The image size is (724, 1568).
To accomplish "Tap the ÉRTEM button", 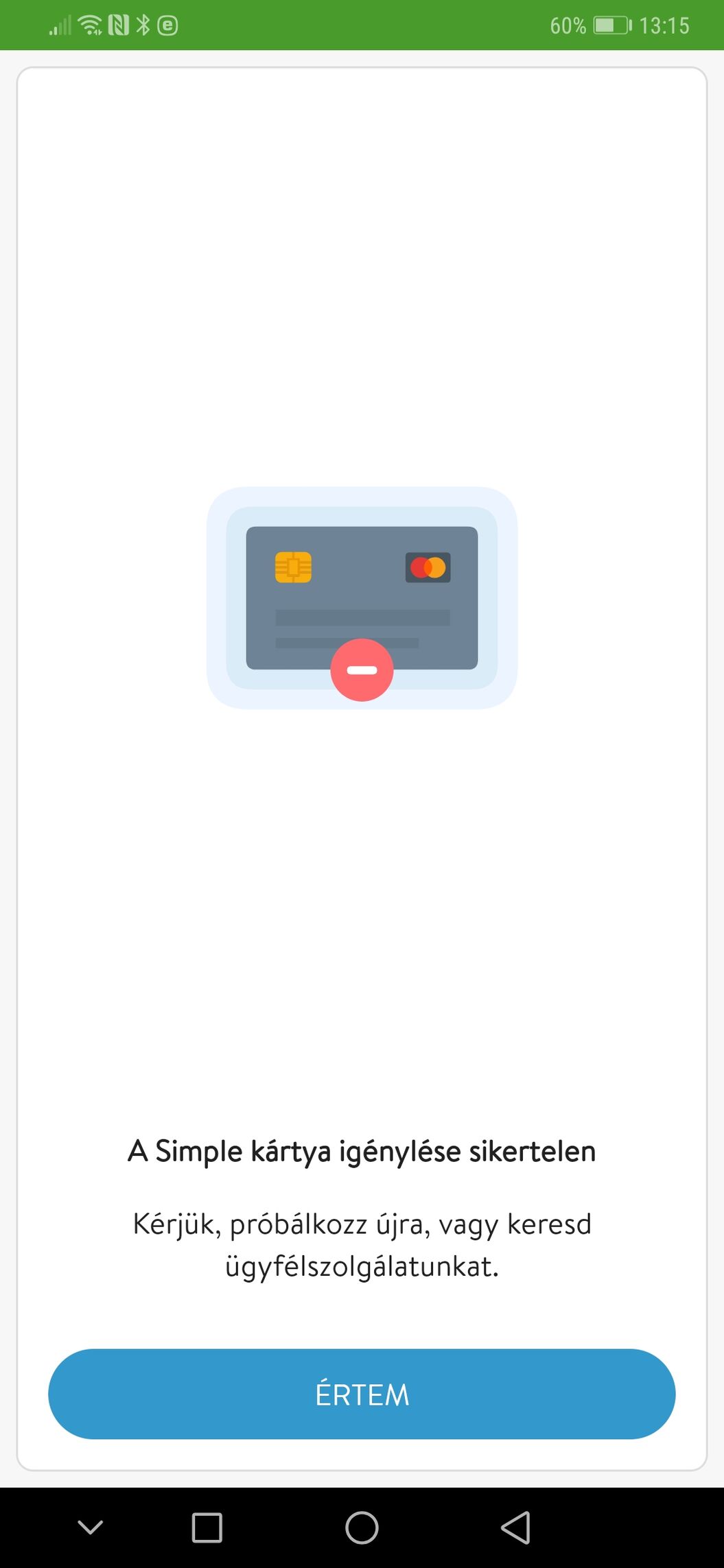I will tap(362, 1394).
